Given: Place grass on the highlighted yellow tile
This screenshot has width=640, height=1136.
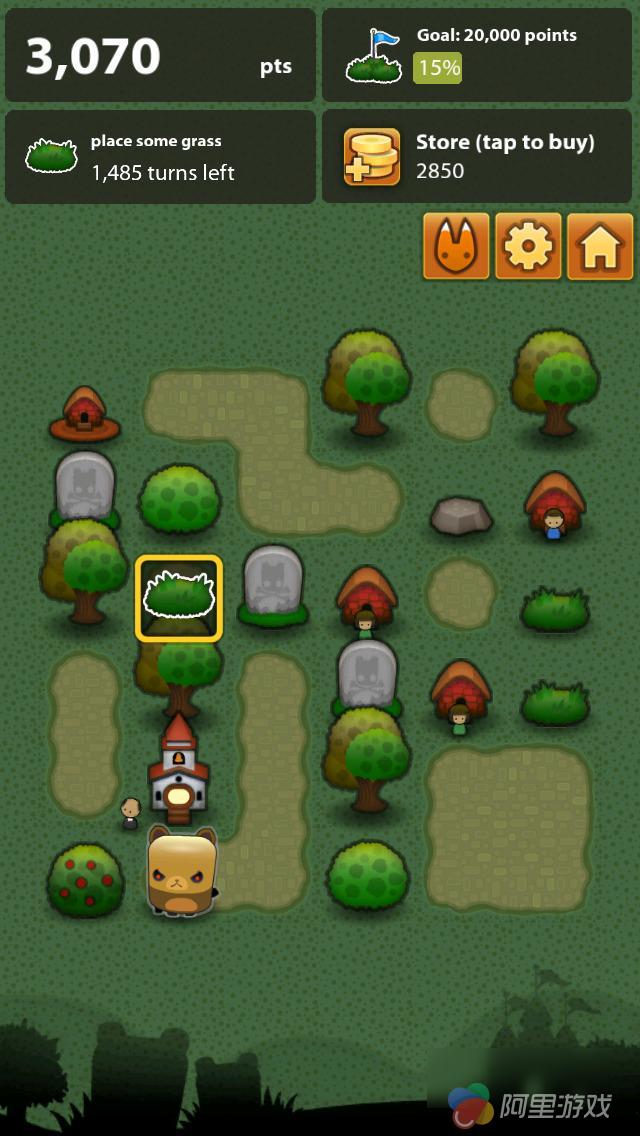Looking at the screenshot, I should point(179,598).
